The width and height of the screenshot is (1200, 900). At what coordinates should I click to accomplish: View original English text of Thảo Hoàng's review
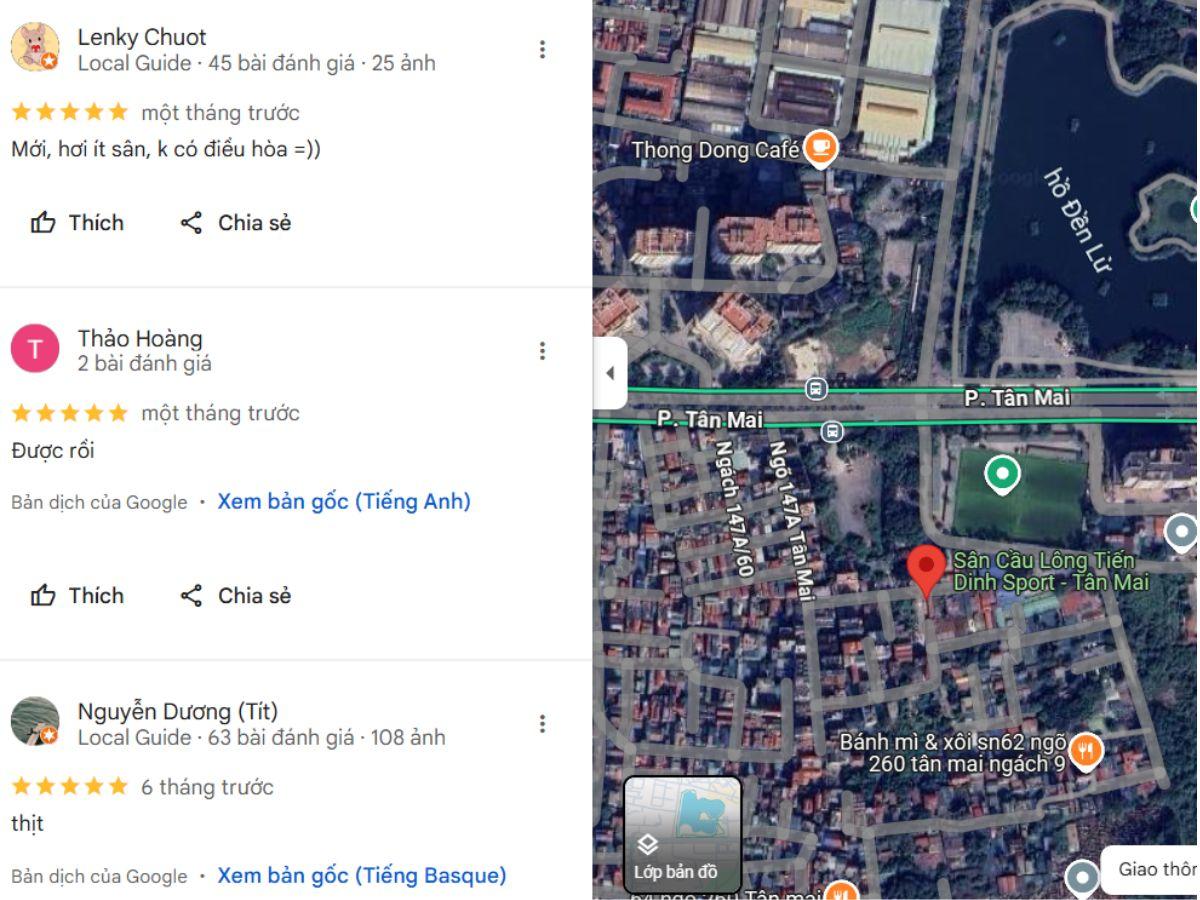(344, 501)
